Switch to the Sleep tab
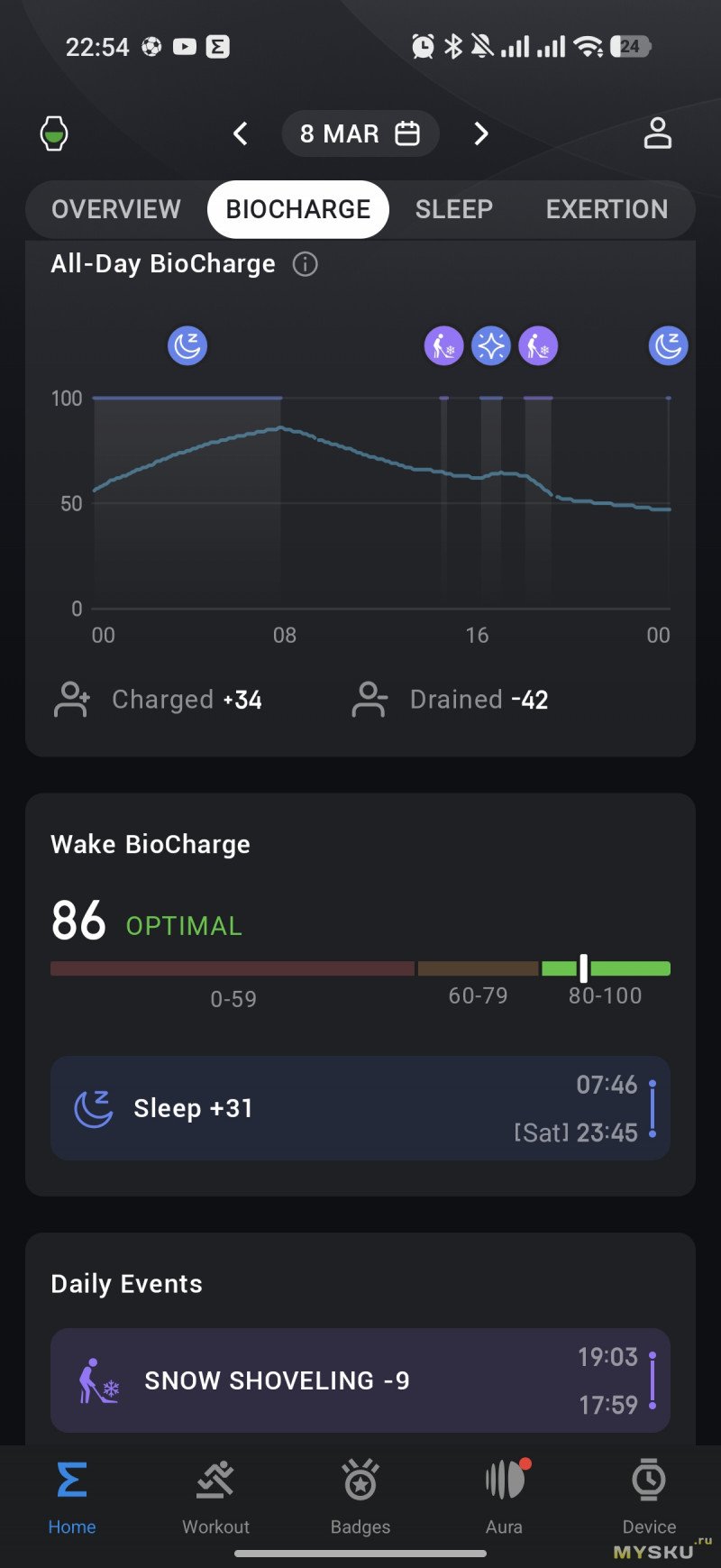The height and width of the screenshot is (1568, 721). (x=453, y=209)
